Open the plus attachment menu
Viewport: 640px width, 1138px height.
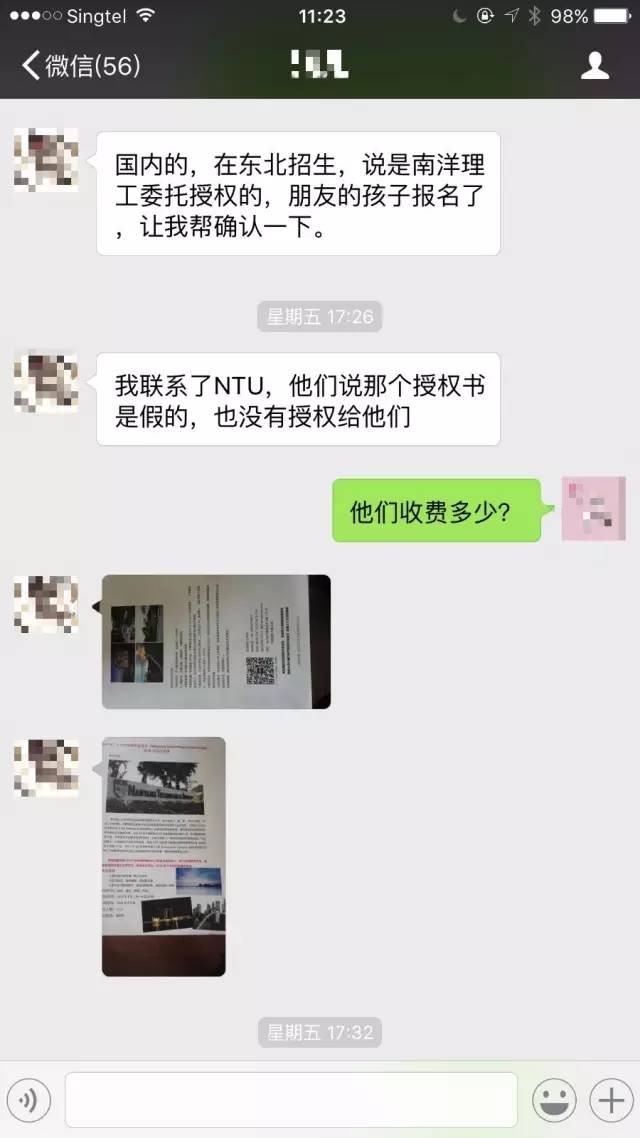[609, 1100]
